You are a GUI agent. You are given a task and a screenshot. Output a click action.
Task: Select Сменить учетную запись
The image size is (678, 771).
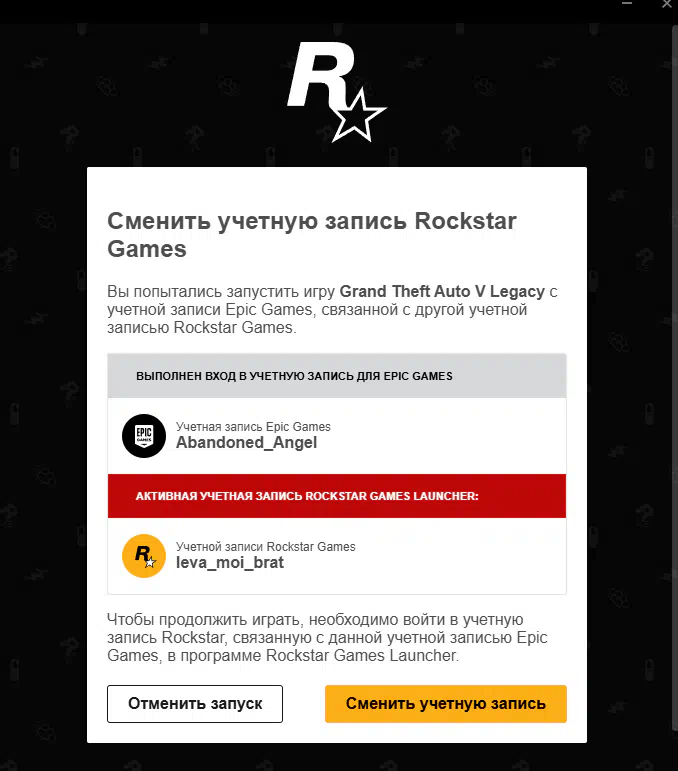coord(445,703)
